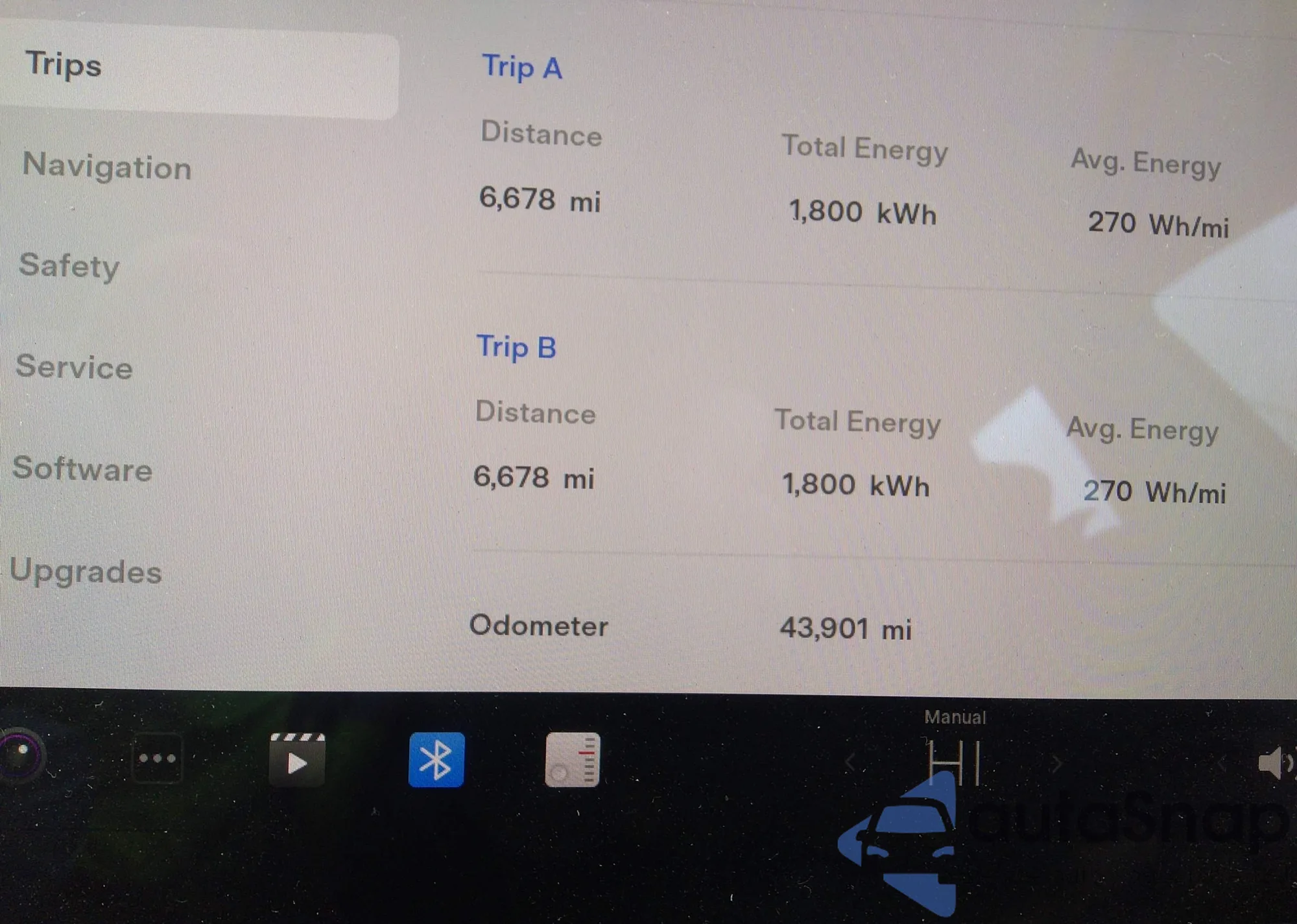The height and width of the screenshot is (924, 1297).
Task: Select the Trips menu item
Action: click(x=64, y=65)
